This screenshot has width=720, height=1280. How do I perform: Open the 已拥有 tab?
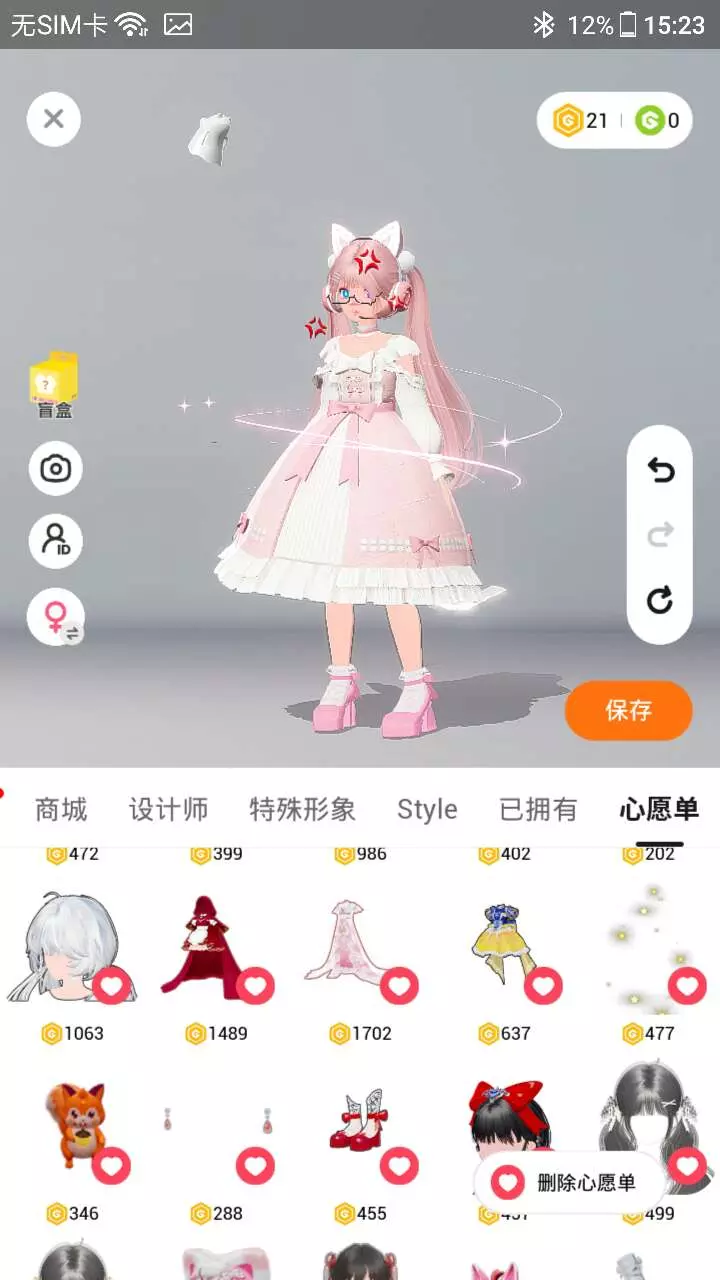(538, 809)
